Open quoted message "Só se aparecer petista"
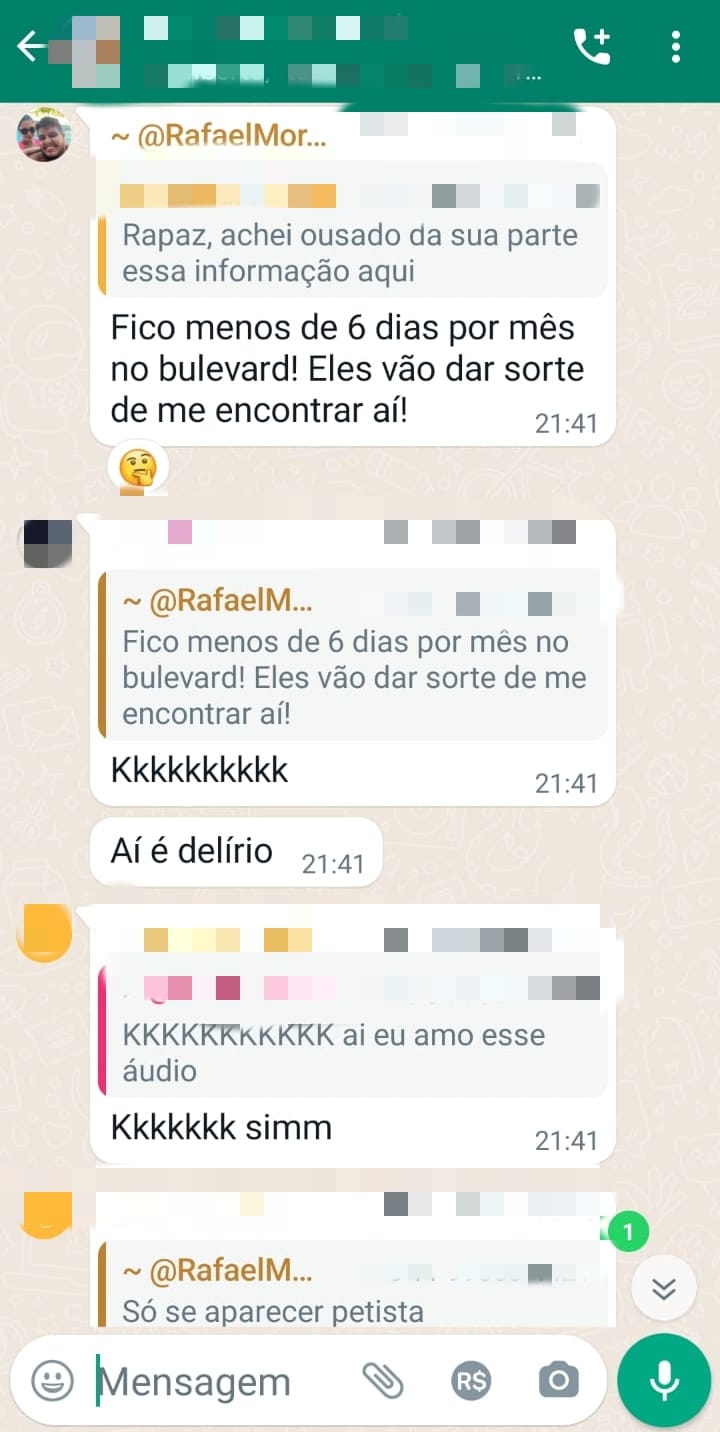This screenshot has width=720, height=1432. (352, 1290)
